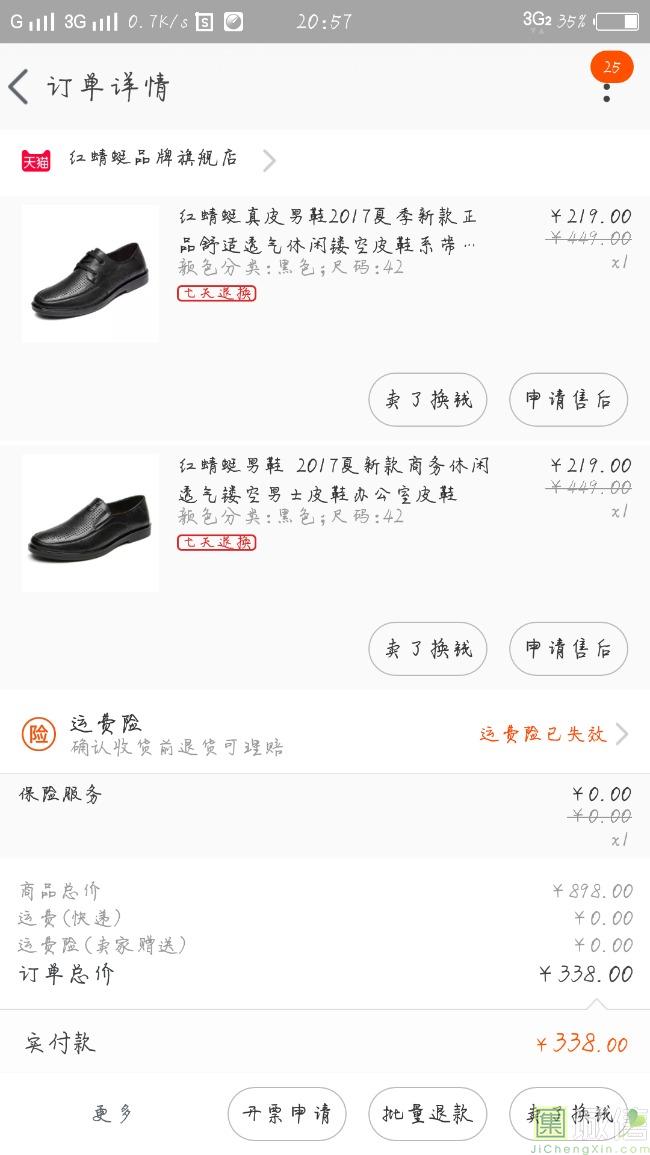Viewport: 650px width, 1155px height.
Task: Open 运费险 details row
Action: (325, 735)
